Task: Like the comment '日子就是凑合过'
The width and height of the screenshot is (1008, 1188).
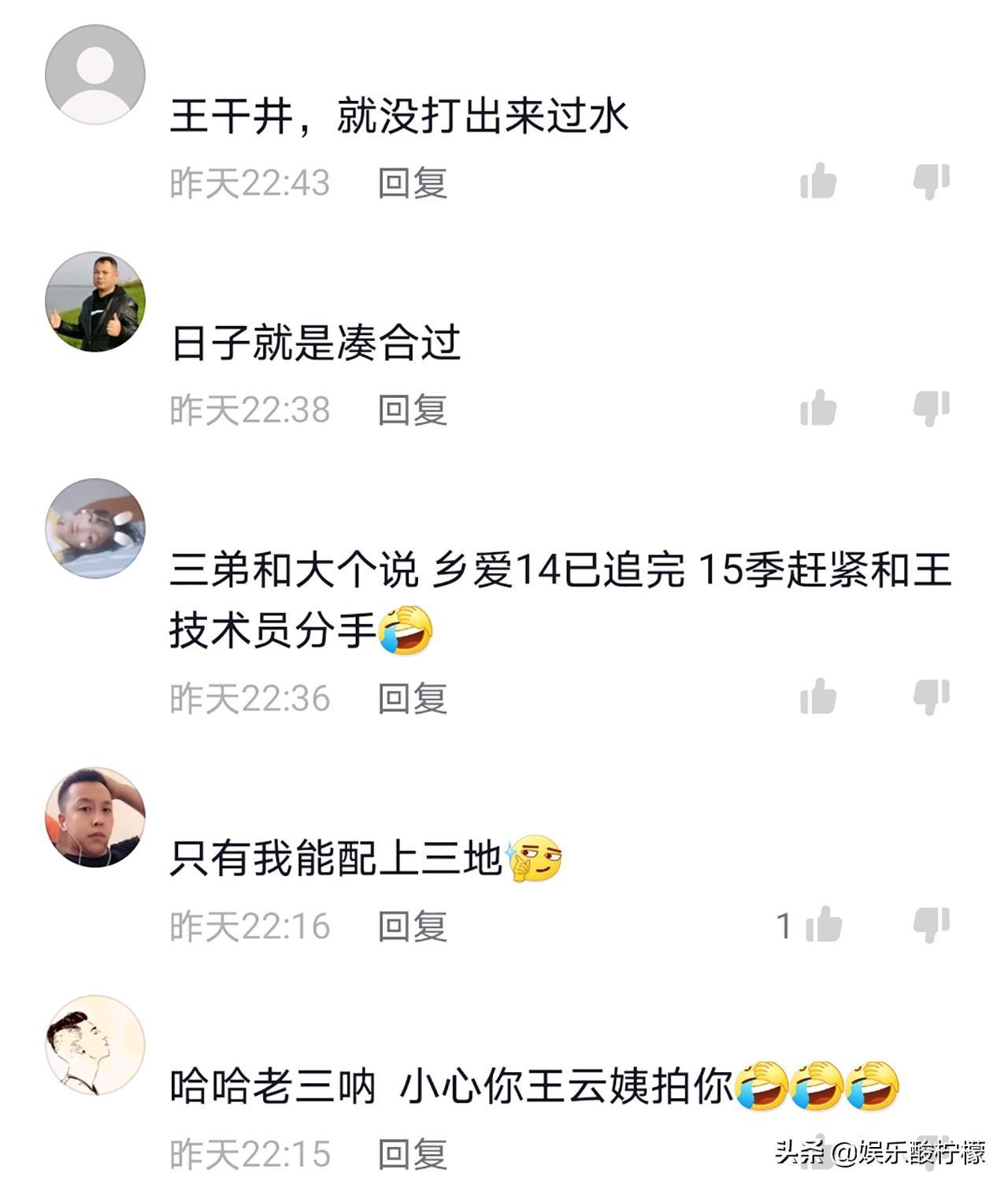Action: point(818,409)
